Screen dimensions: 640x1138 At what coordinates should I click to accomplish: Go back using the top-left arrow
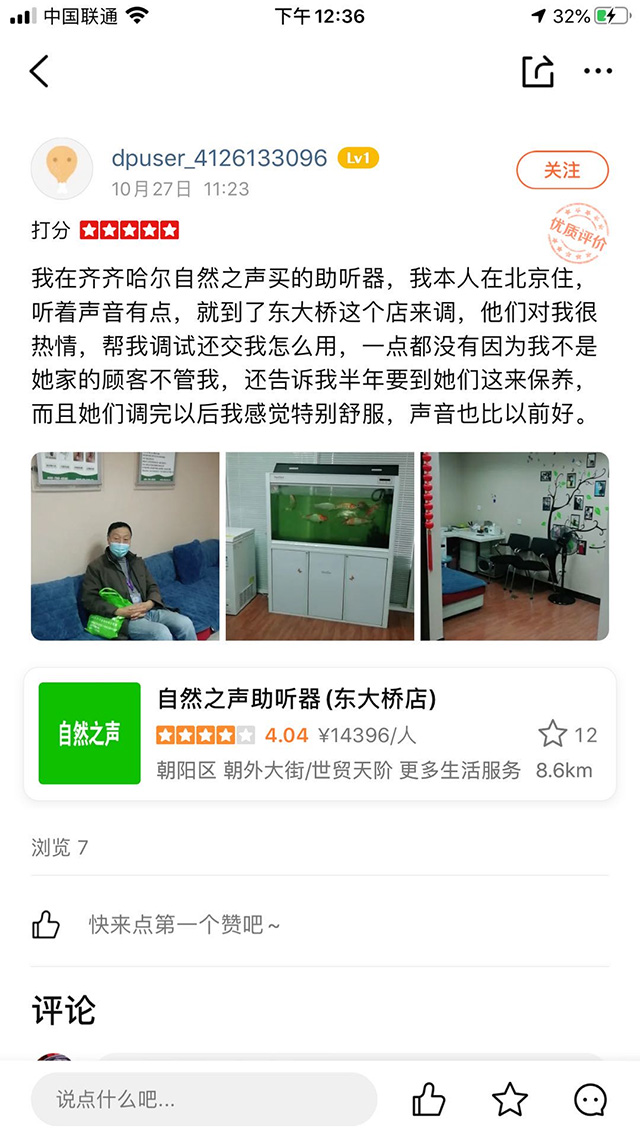coord(39,71)
